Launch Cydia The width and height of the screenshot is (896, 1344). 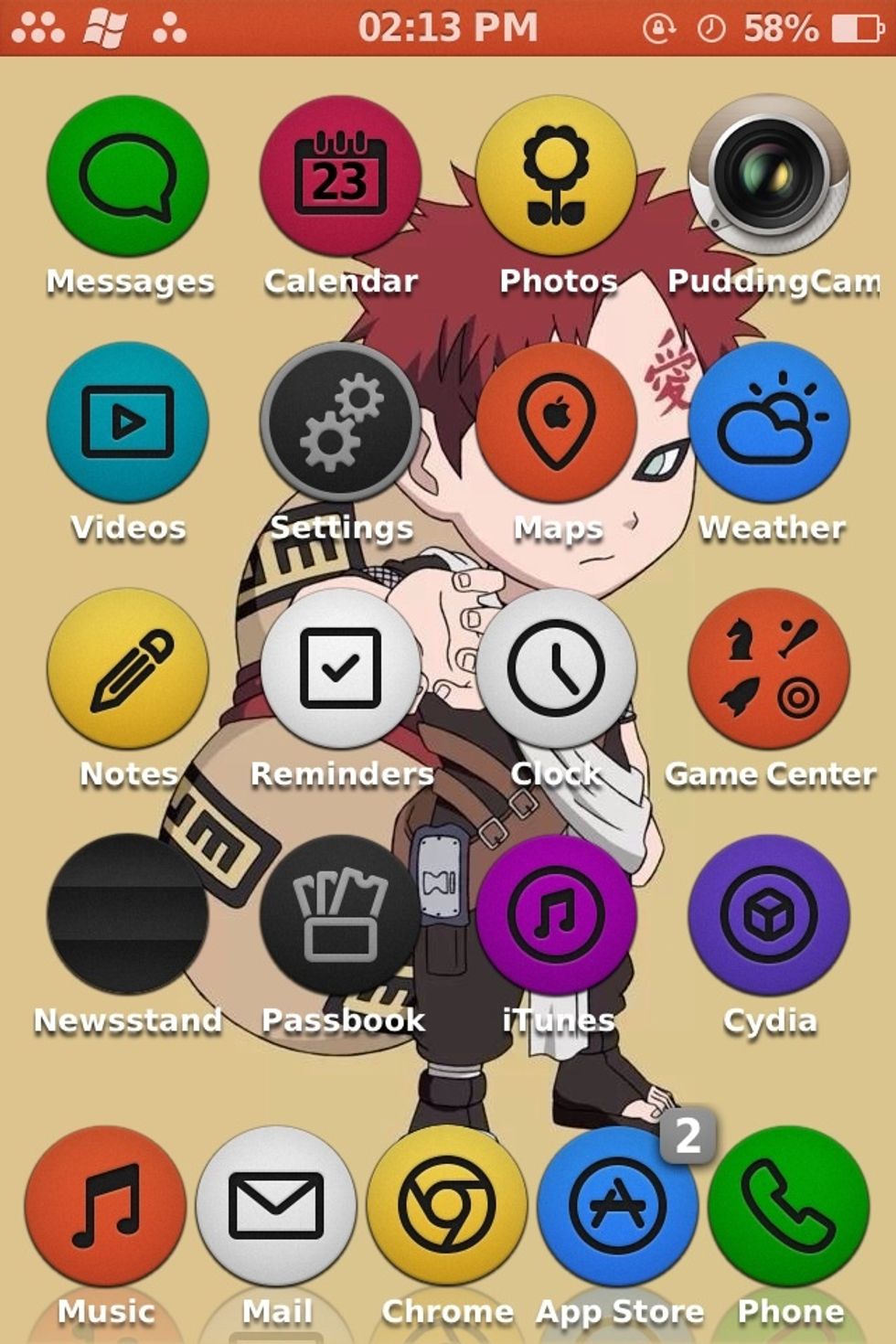(769, 914)
